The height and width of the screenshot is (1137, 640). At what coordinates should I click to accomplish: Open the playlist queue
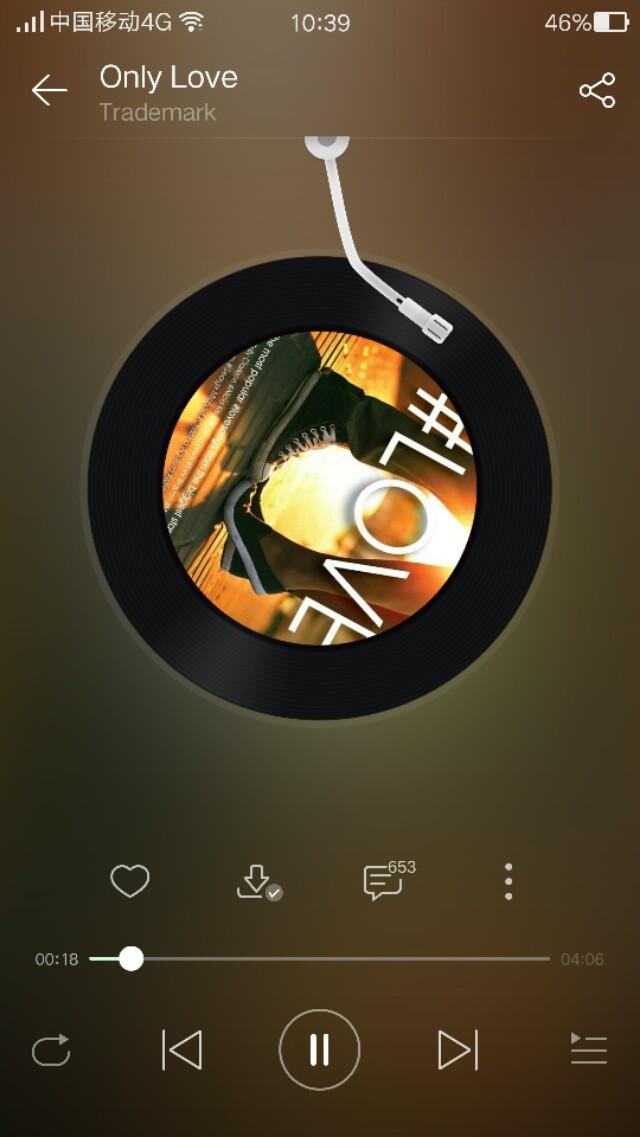pyautogui.click(x=588, y=1050)
